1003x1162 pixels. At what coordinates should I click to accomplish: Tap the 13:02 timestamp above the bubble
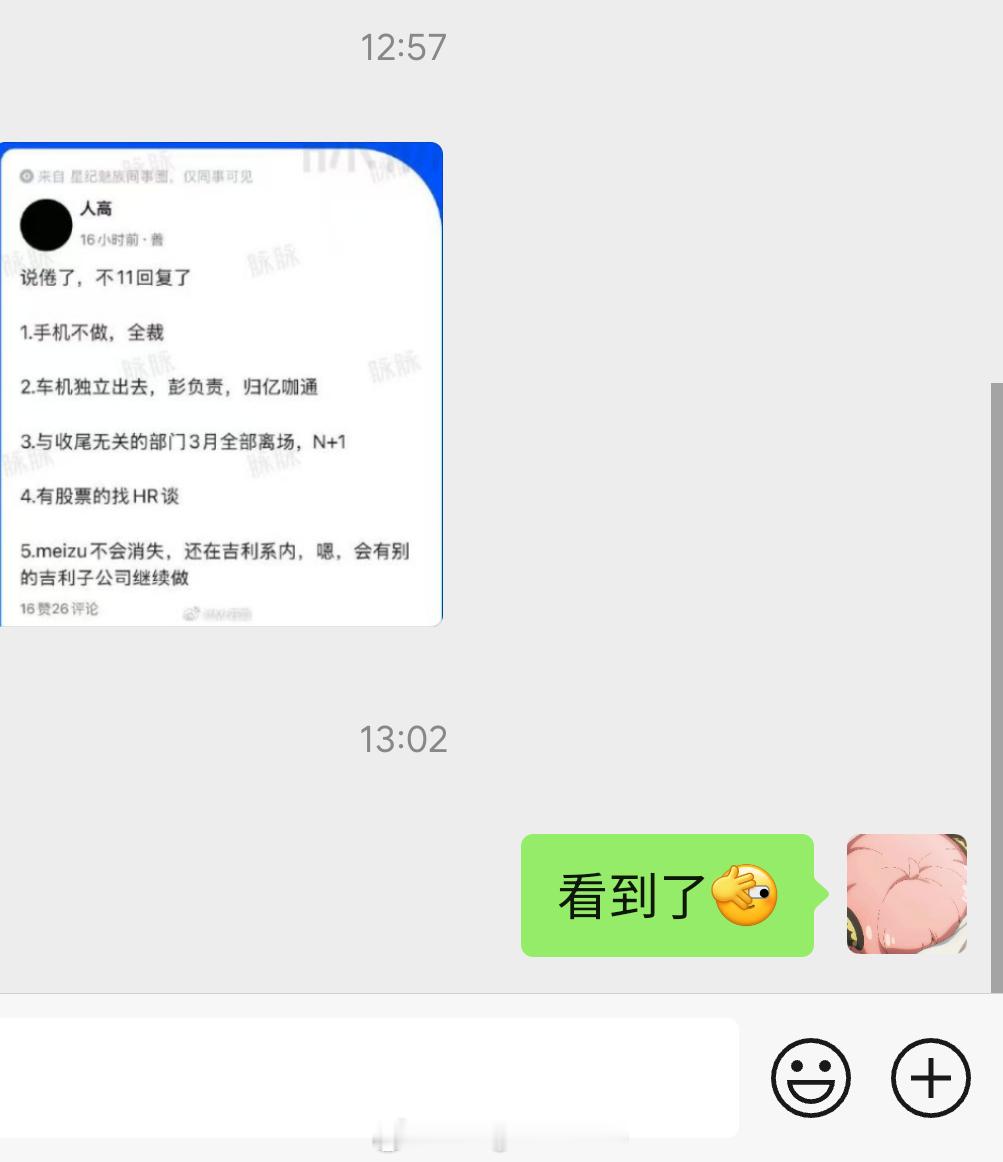[403, 739]
